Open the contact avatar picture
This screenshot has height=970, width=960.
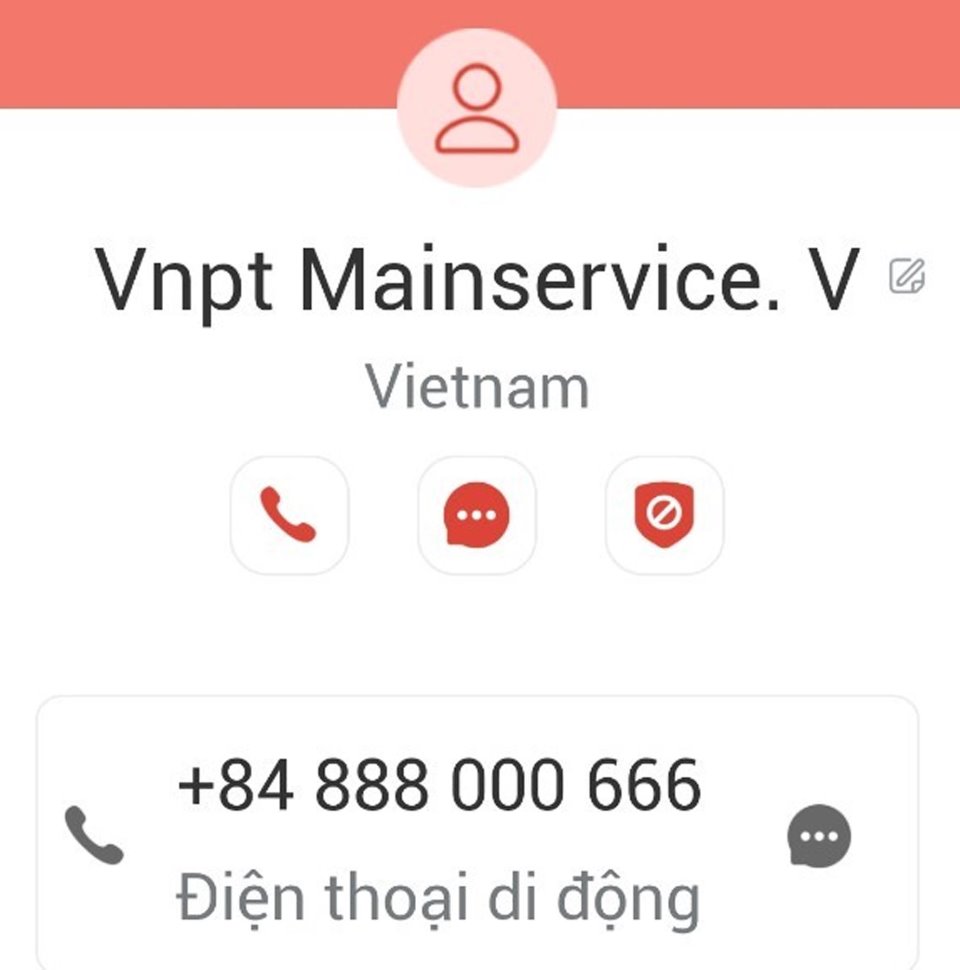[477, 108]
